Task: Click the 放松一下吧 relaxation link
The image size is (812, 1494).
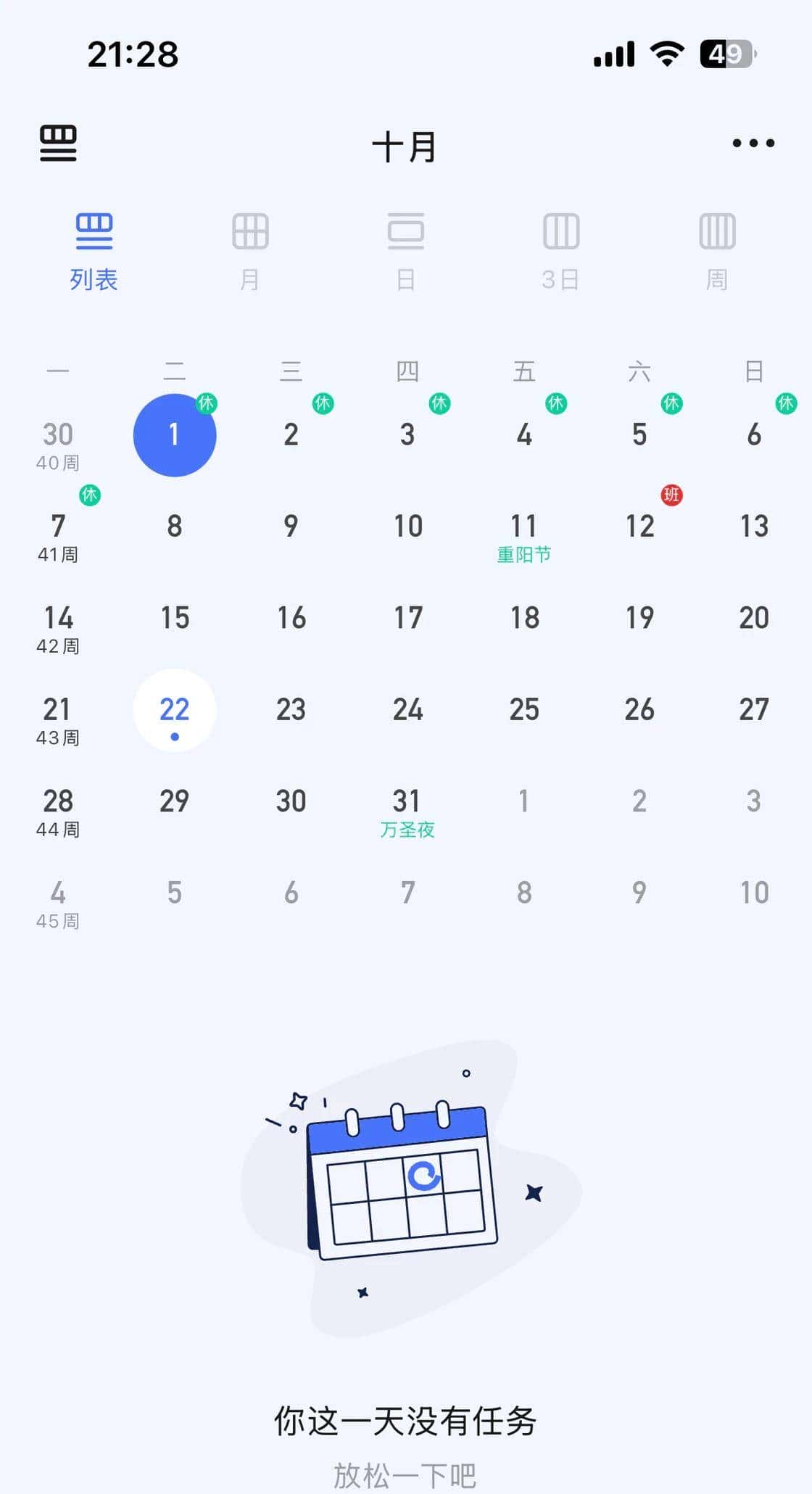Action: 406,1471
